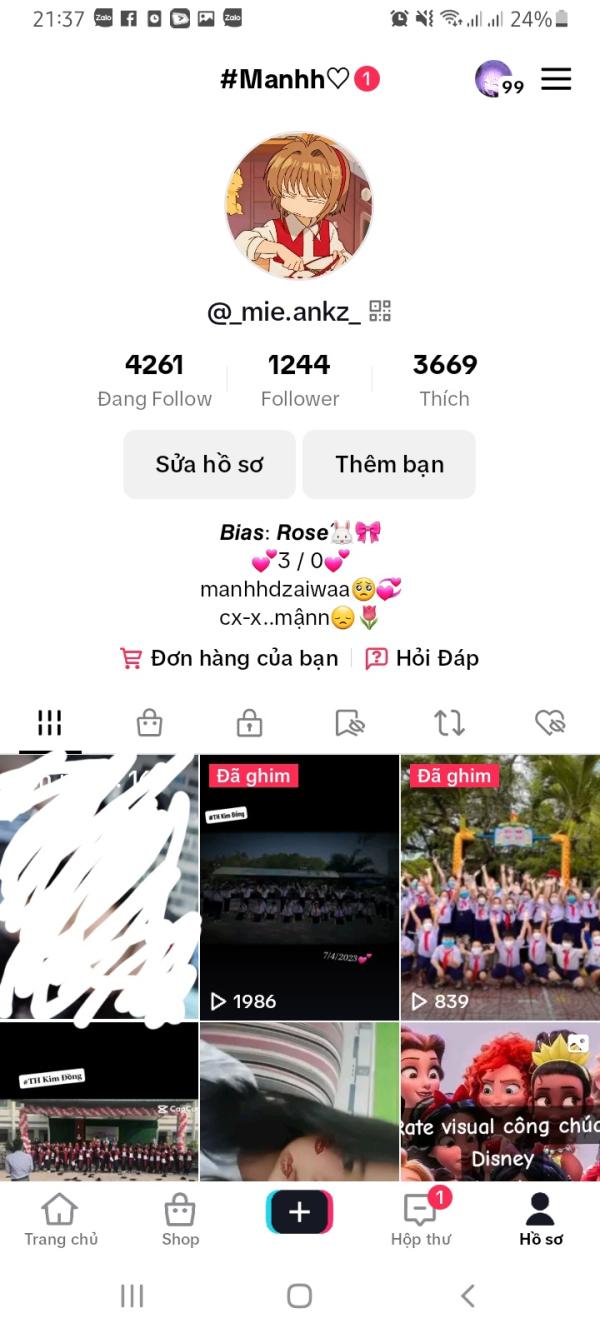Viewport: 600px width, 1333px height.
Task: Tap Sửa hồ sơ button
Action: [209, 464]
